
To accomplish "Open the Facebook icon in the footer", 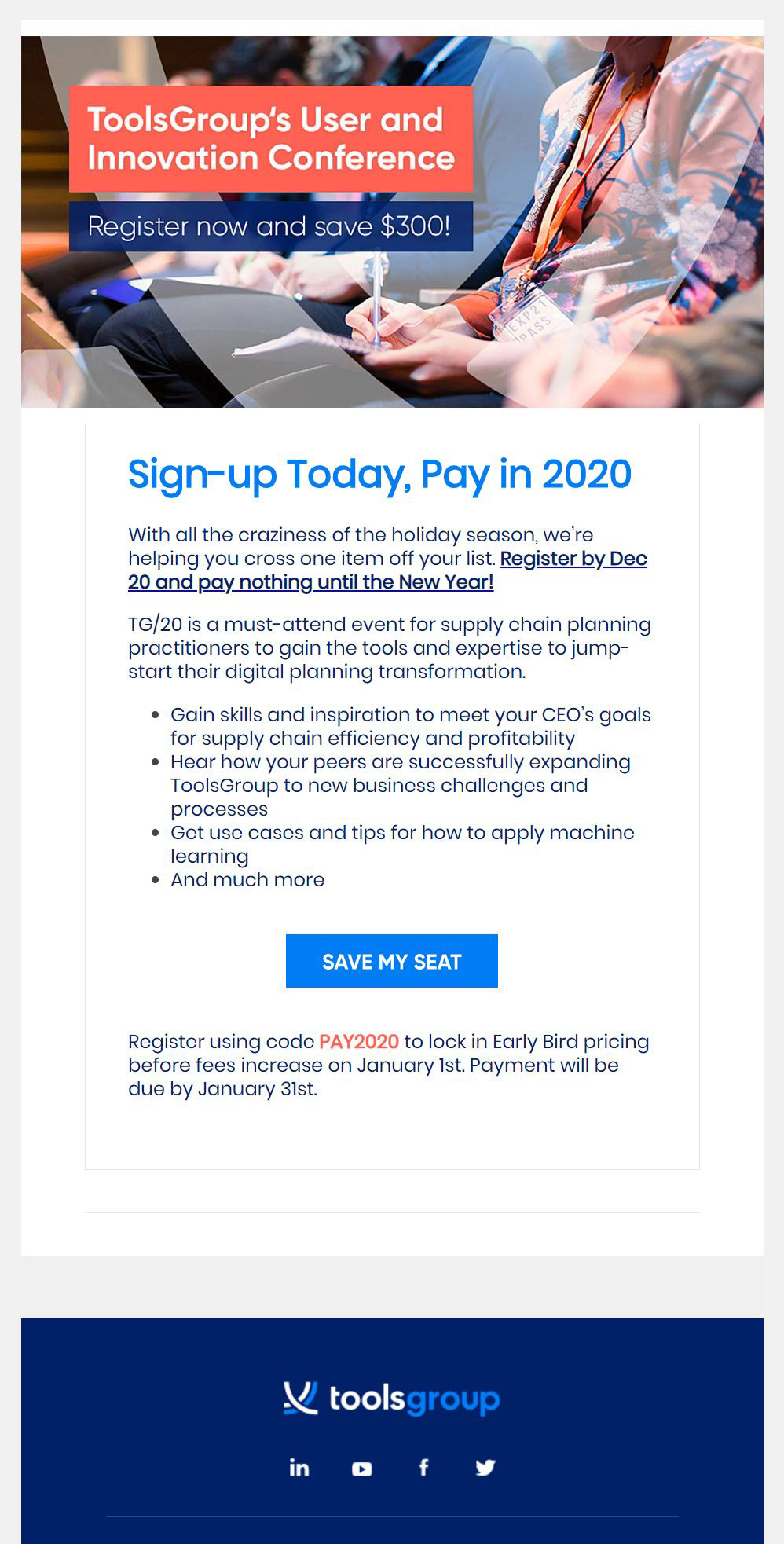I will pos(423,1467).
